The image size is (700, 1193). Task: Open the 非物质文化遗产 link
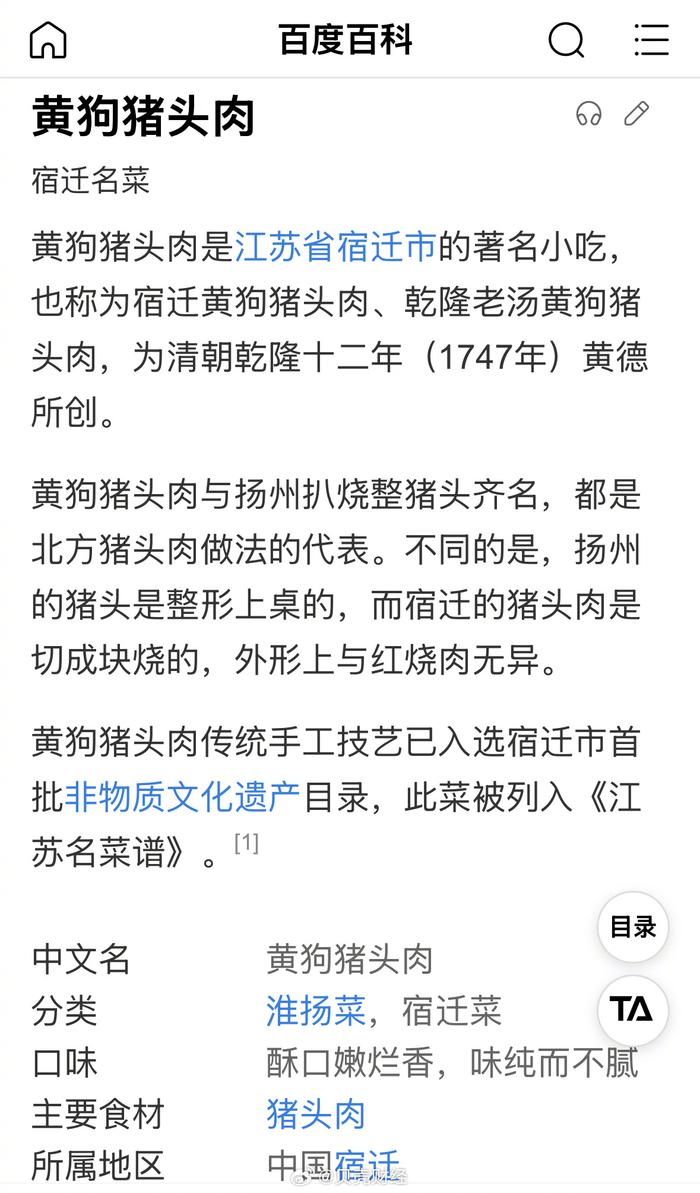click(183, 797)
